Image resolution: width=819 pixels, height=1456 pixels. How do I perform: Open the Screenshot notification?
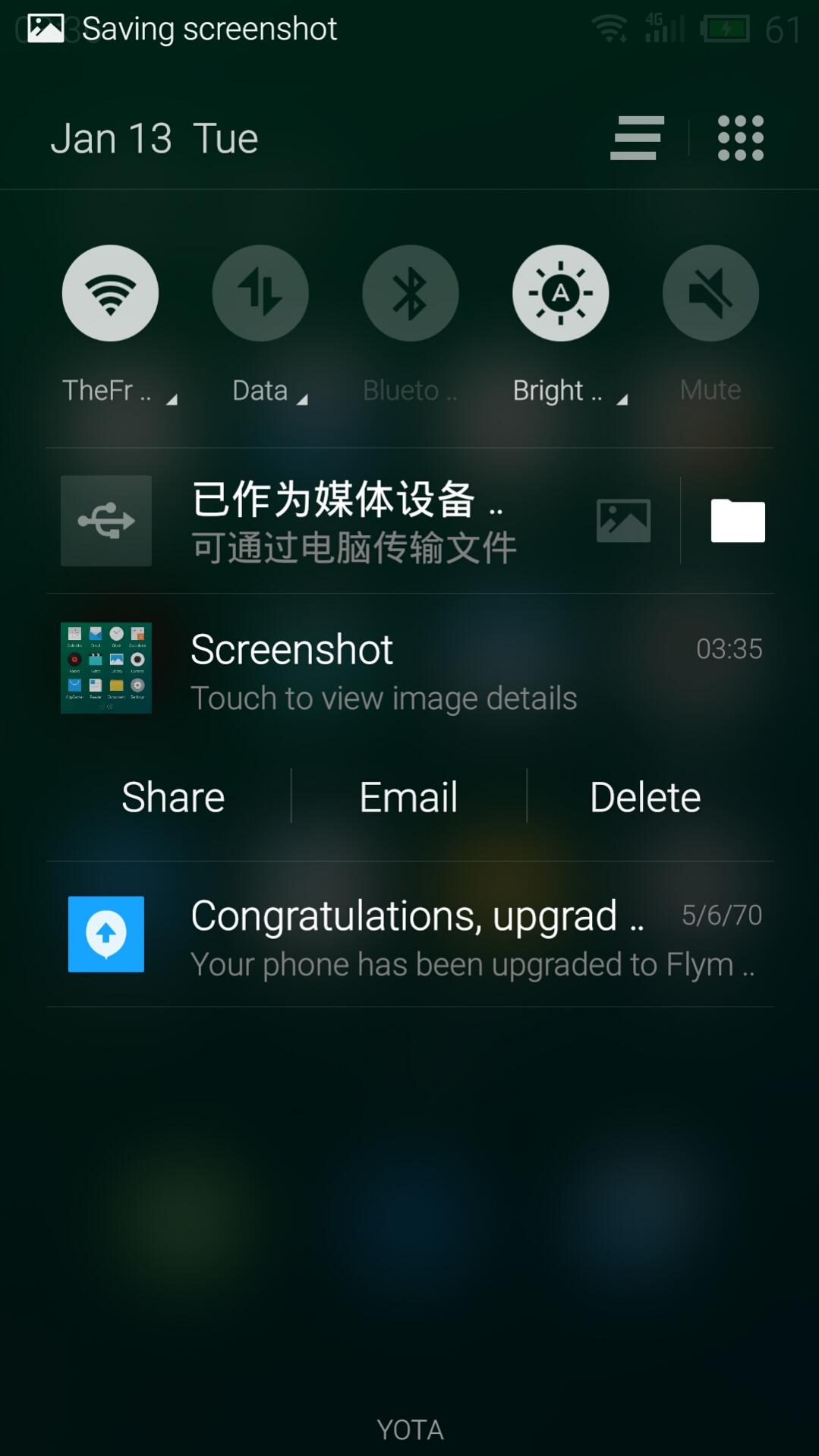[410, 669]
